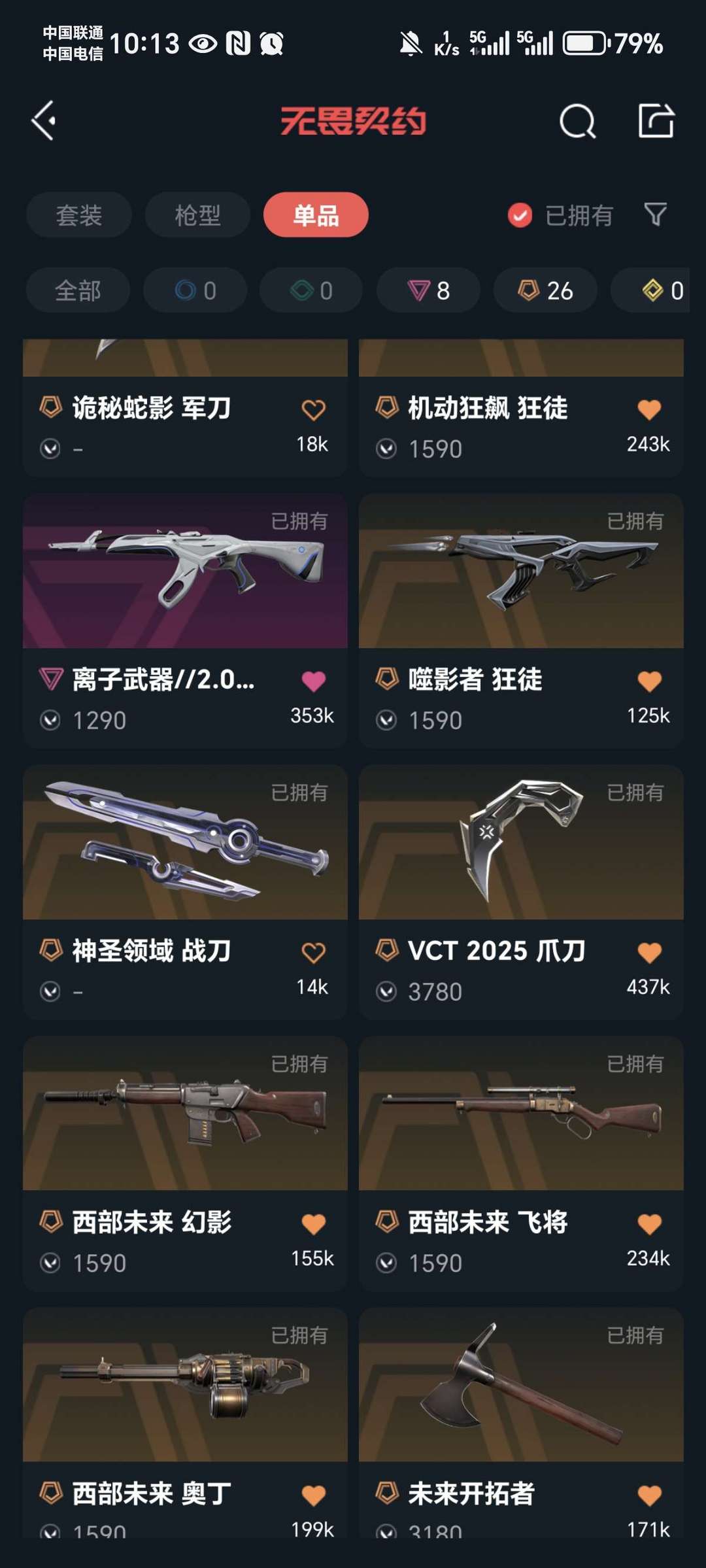Filter by the purple tier chip showing 8
Image resolution: width=706 pixels, height=1568 pixels.
pos(428,290)
